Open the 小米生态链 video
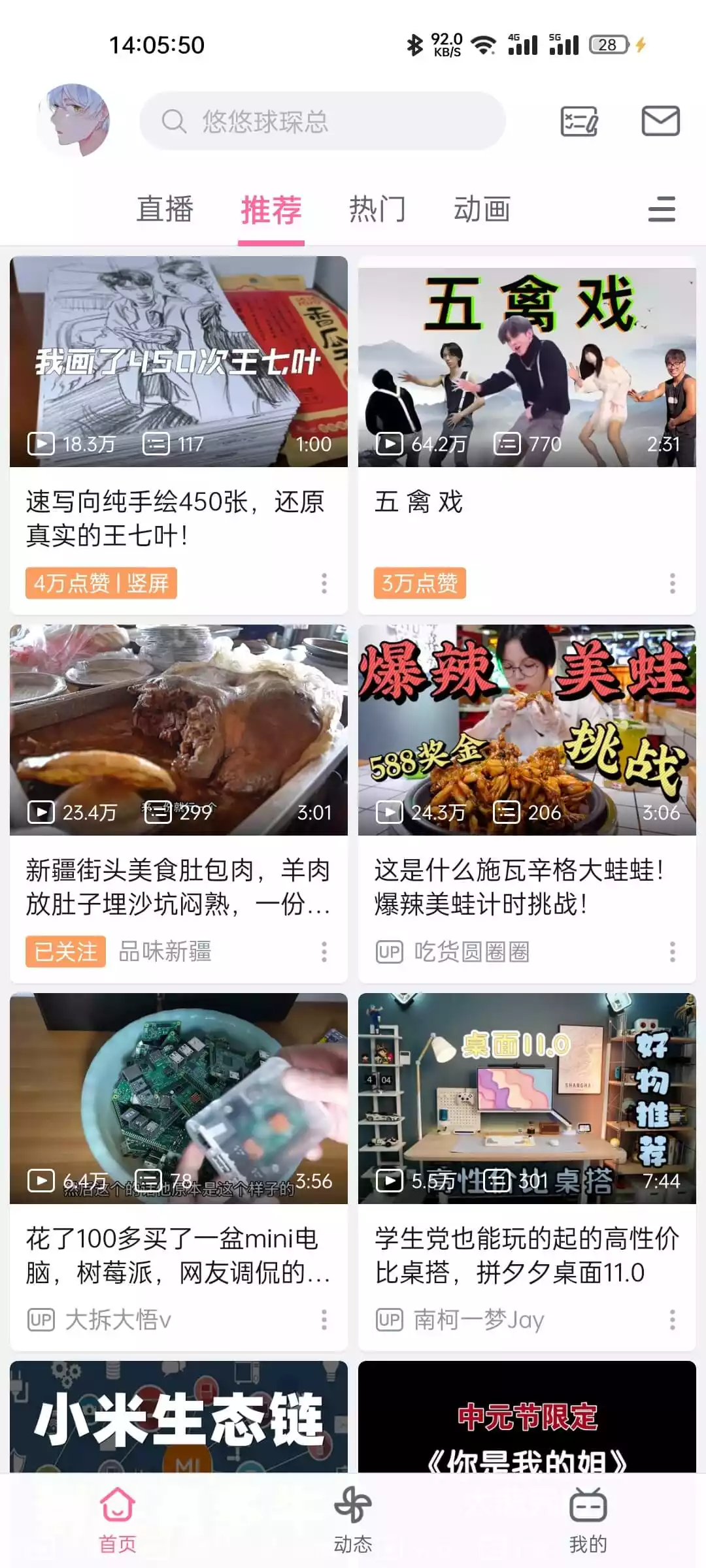The width and height of the screenshot is (706, 1568). point(178,1416)
